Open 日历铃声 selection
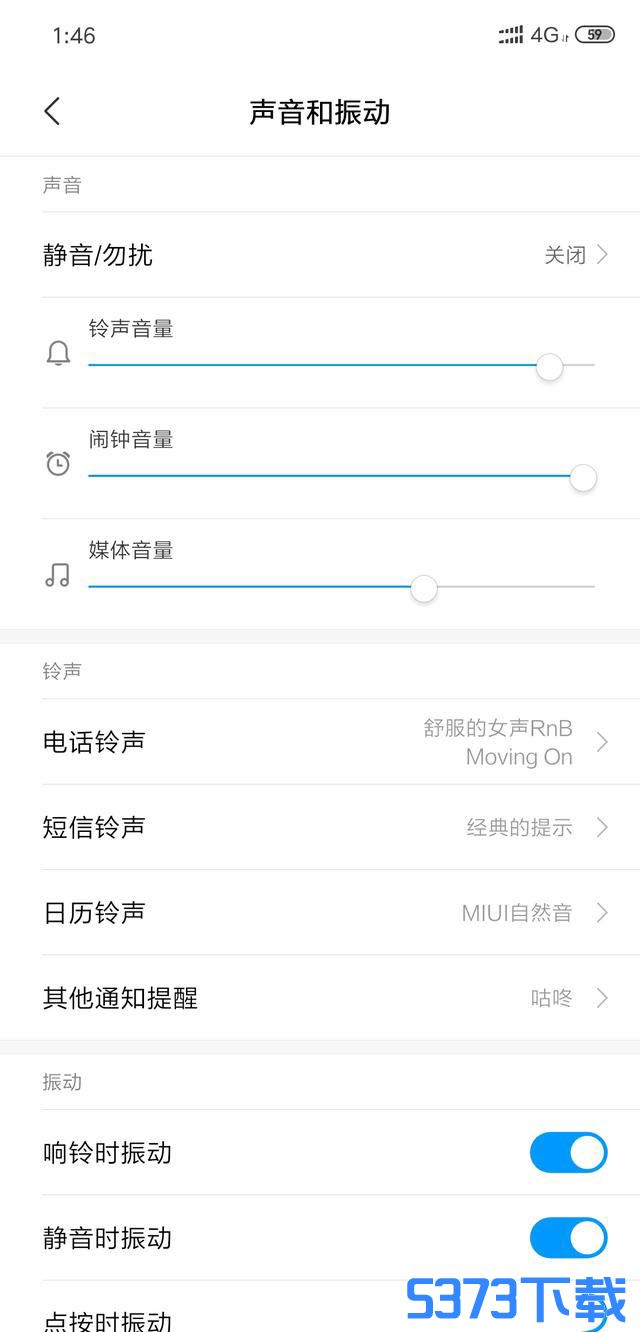Image resolution: width=640 pixels, height=1332 pixels. tap(320, 912)
